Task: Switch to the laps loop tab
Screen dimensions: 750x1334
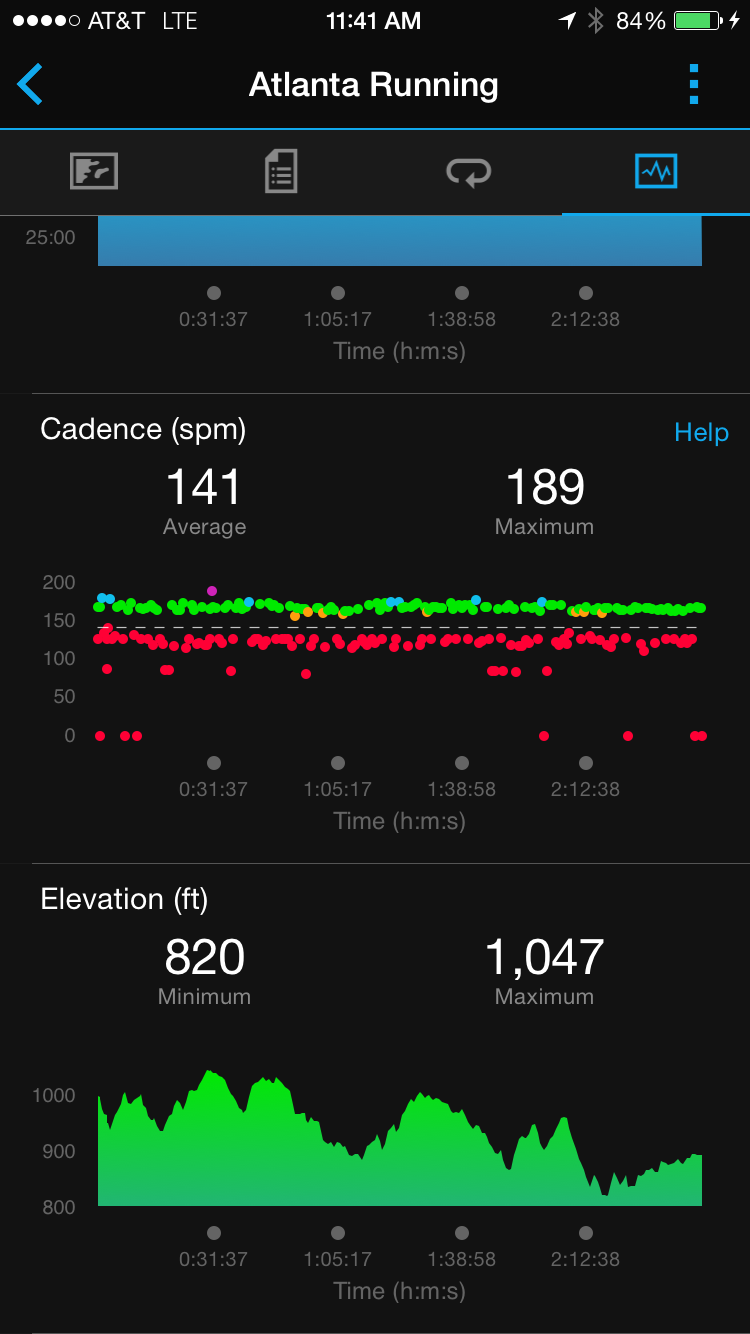Action: point(468,173)
